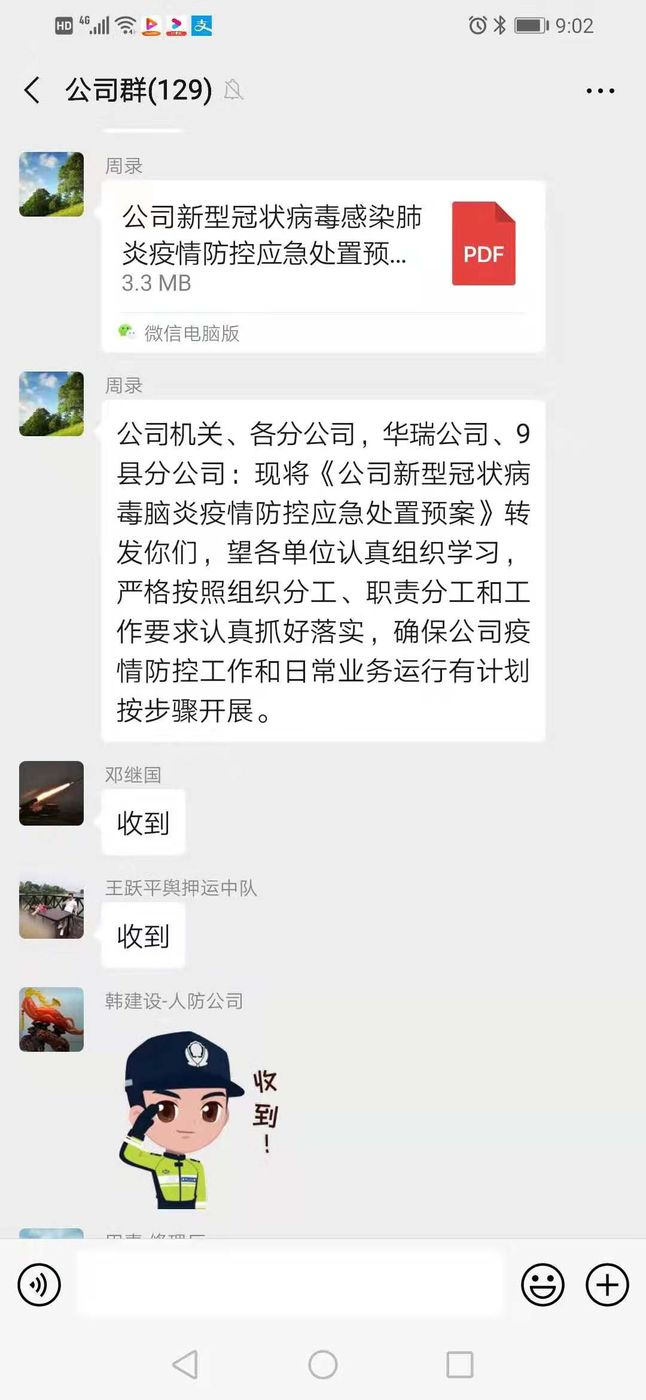Focus the message text field
The image size is (646, 1400).
tap(290, 1284)
